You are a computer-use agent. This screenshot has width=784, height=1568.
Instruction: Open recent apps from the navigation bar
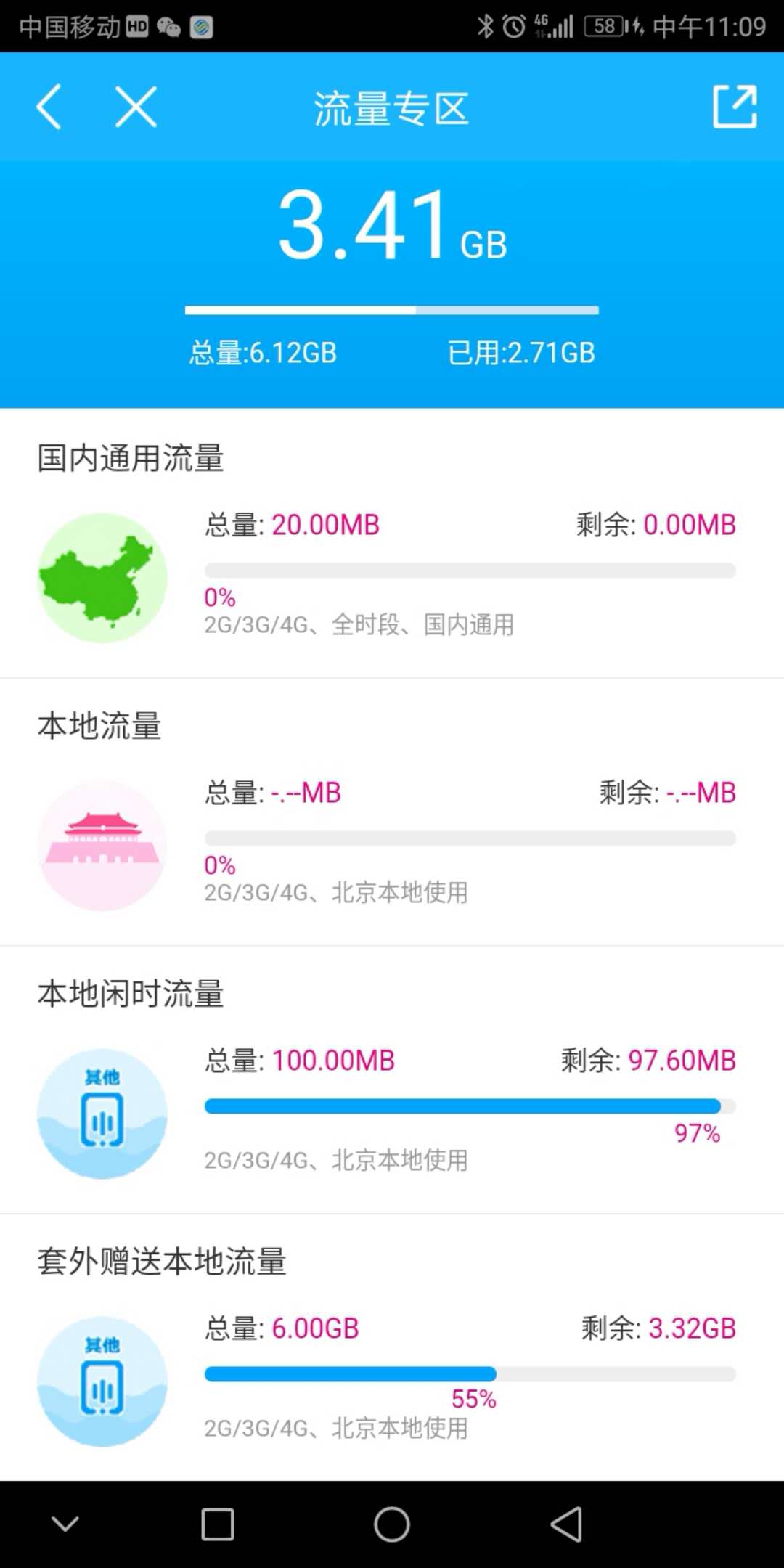tap(217, 1524)
